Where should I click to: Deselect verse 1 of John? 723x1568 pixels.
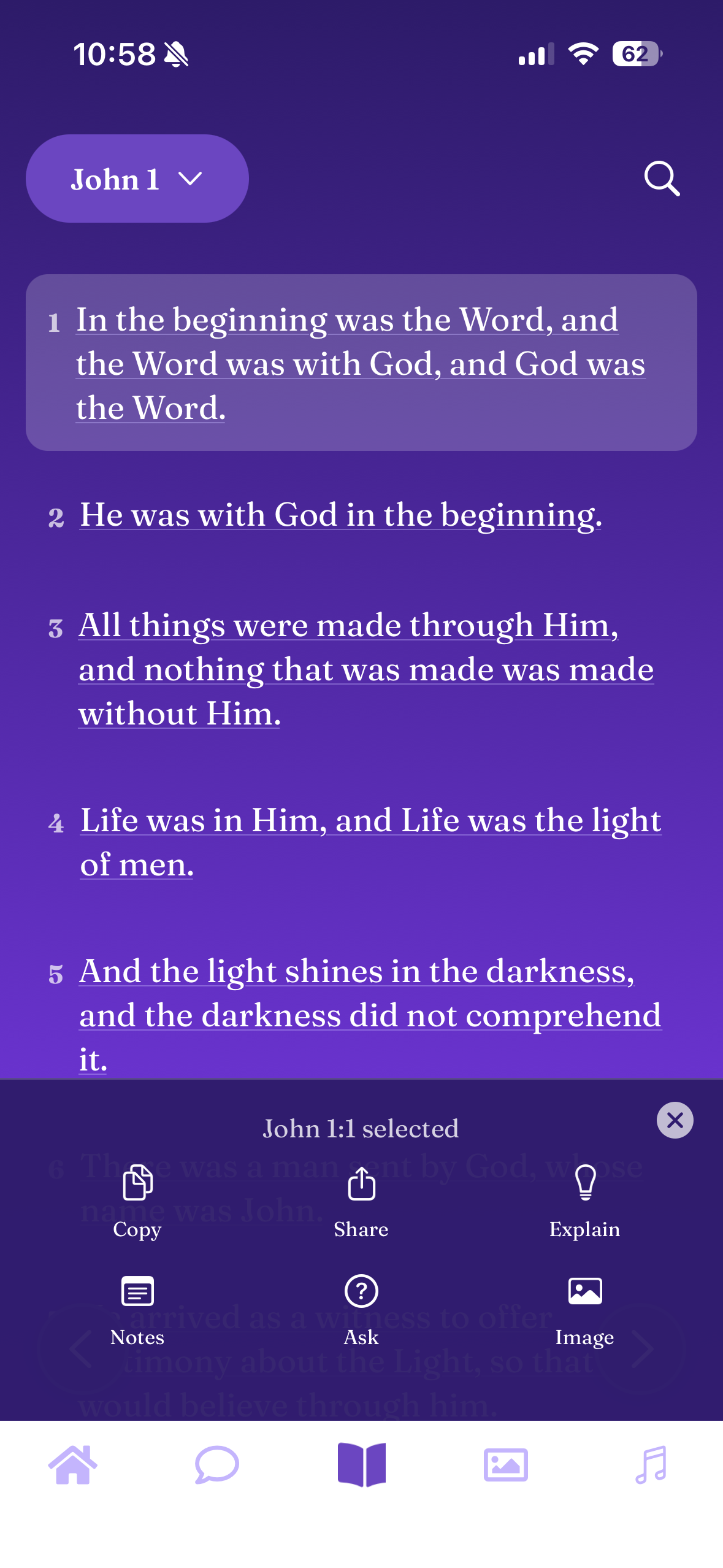pos(361,363)
